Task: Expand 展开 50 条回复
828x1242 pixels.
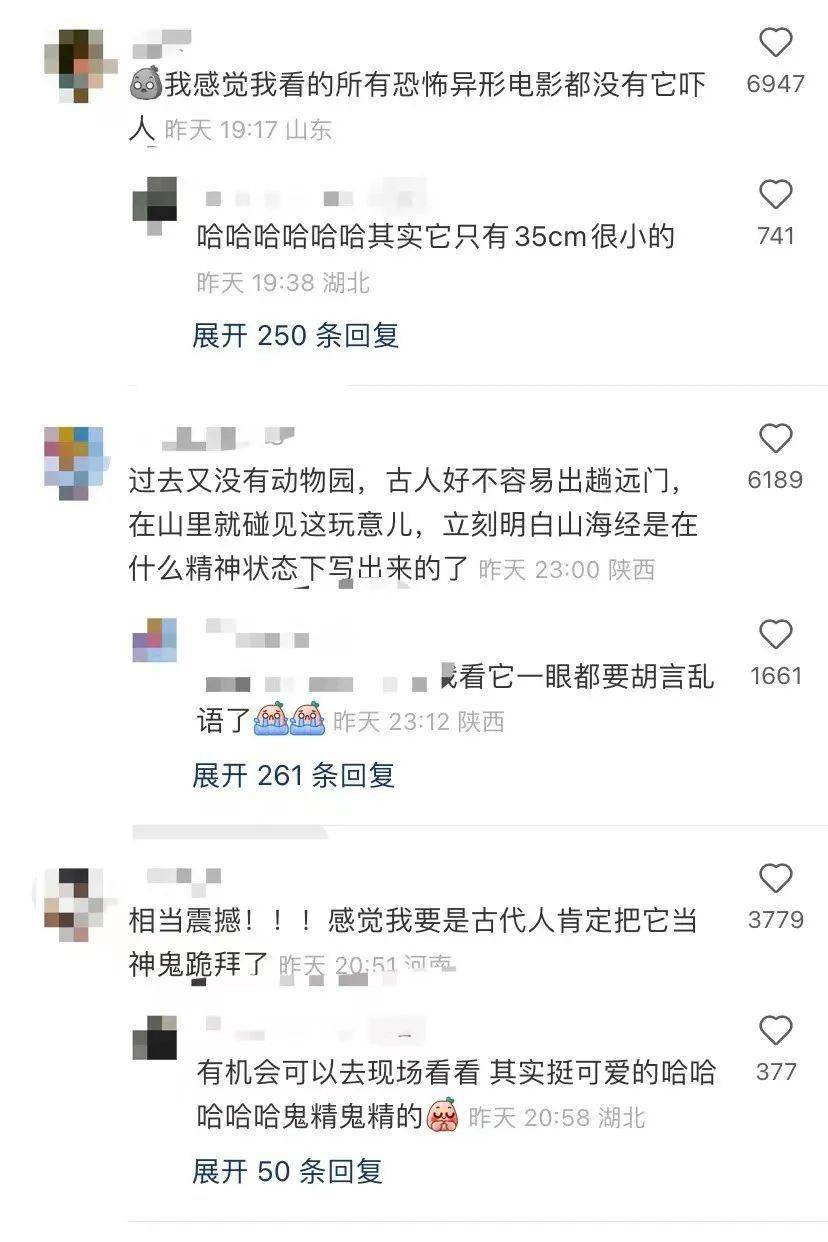Action: (287, 1171)
